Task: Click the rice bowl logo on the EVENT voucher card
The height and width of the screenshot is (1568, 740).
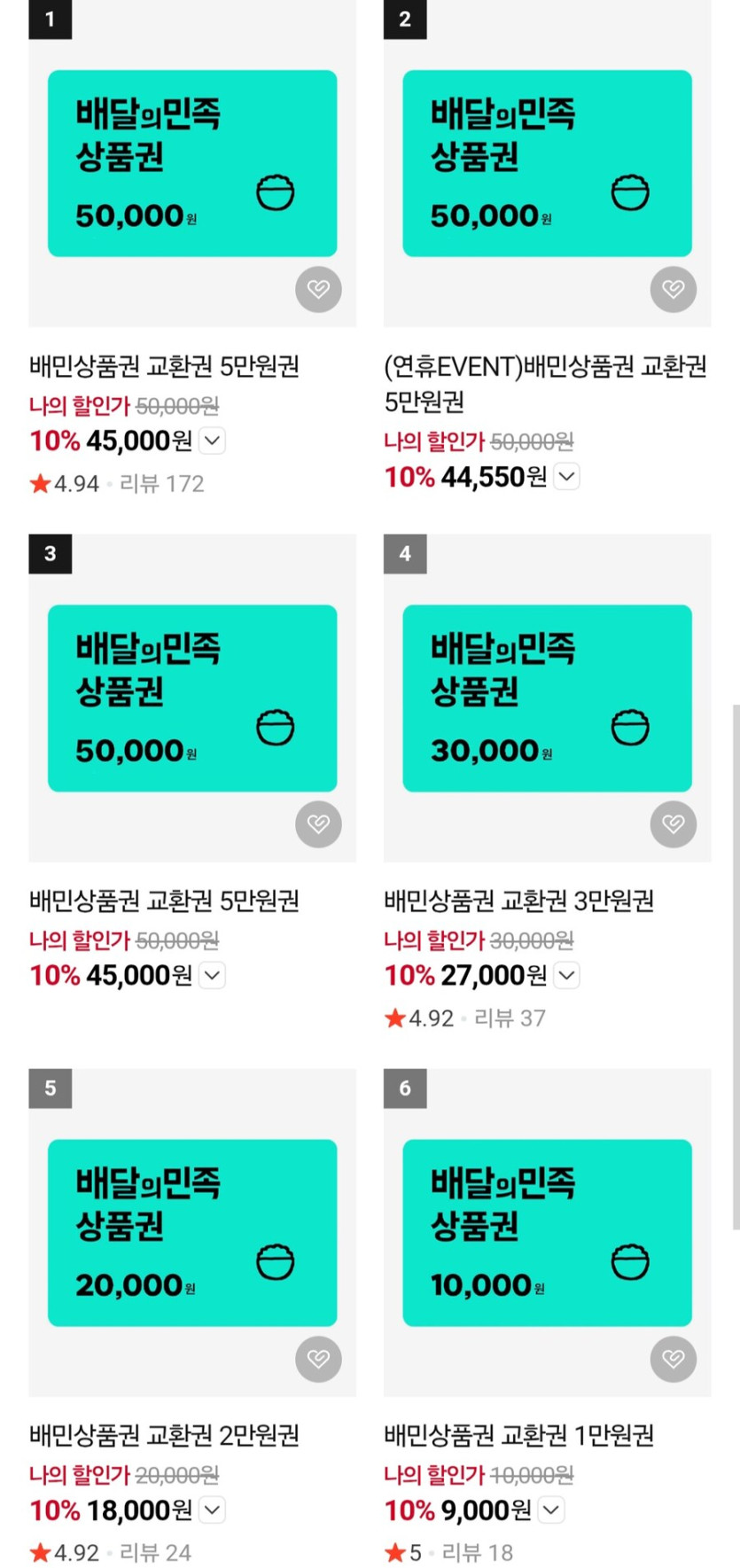Action: 630,191
